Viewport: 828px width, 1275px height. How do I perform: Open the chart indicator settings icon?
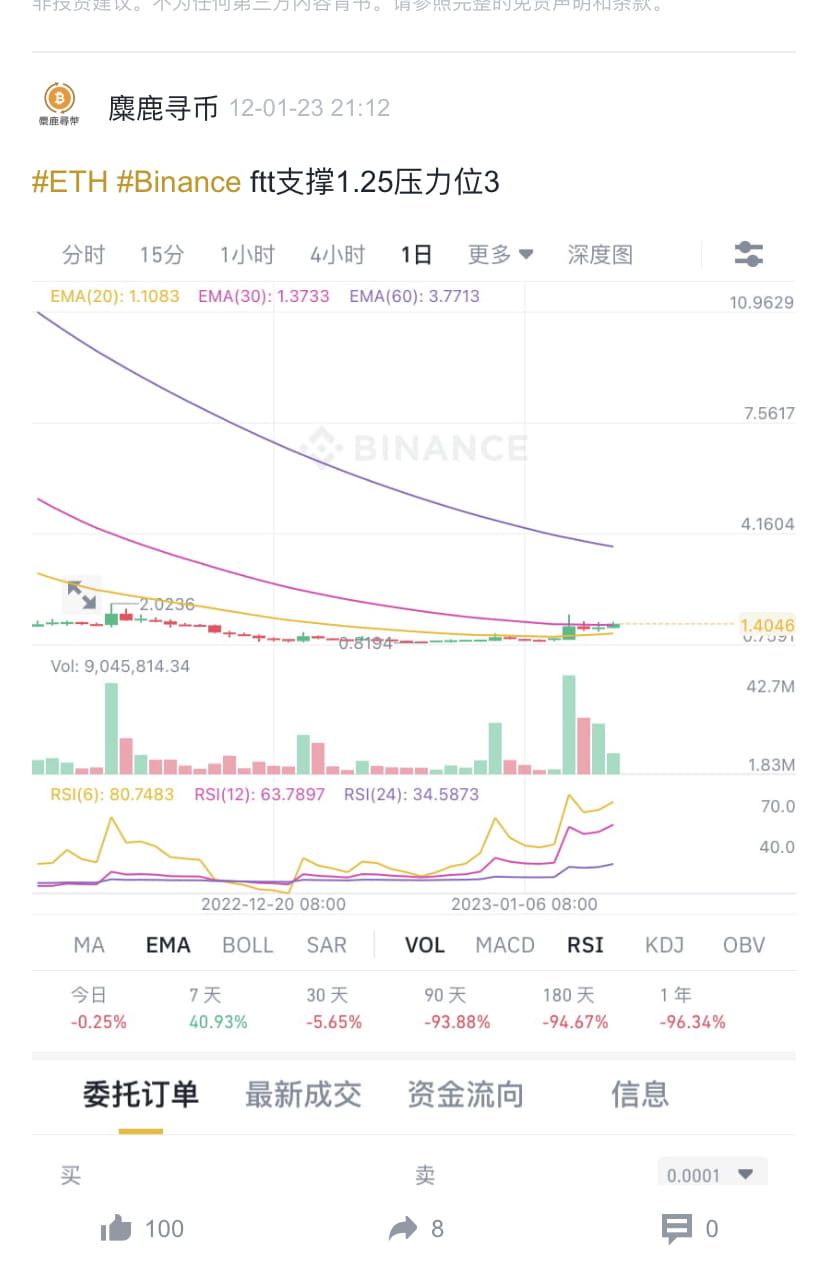coord(748,254)
